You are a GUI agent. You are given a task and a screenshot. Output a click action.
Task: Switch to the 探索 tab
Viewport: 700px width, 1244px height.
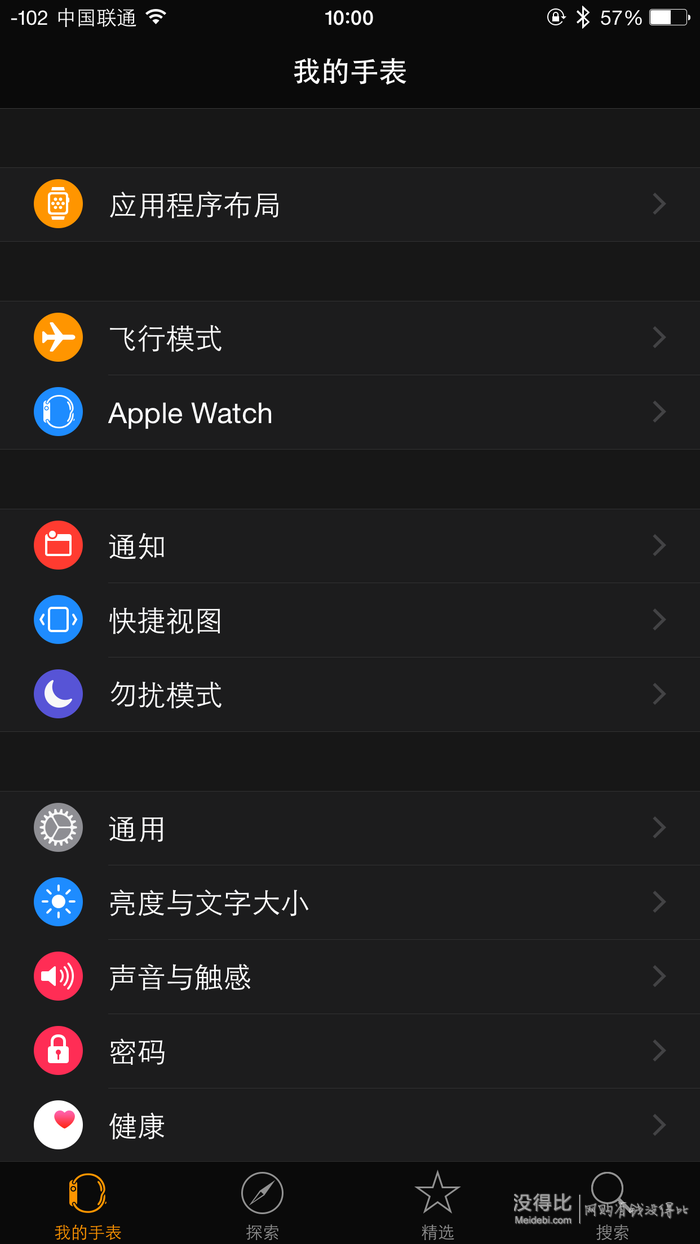coord(262,1205)
